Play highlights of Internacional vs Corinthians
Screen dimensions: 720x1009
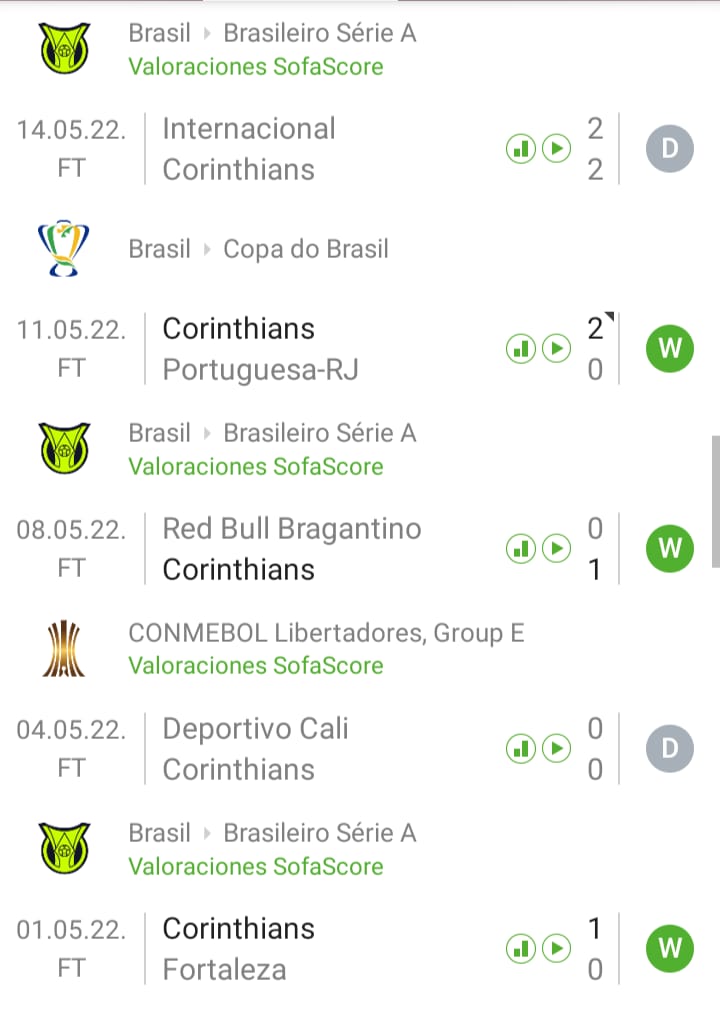556,149
